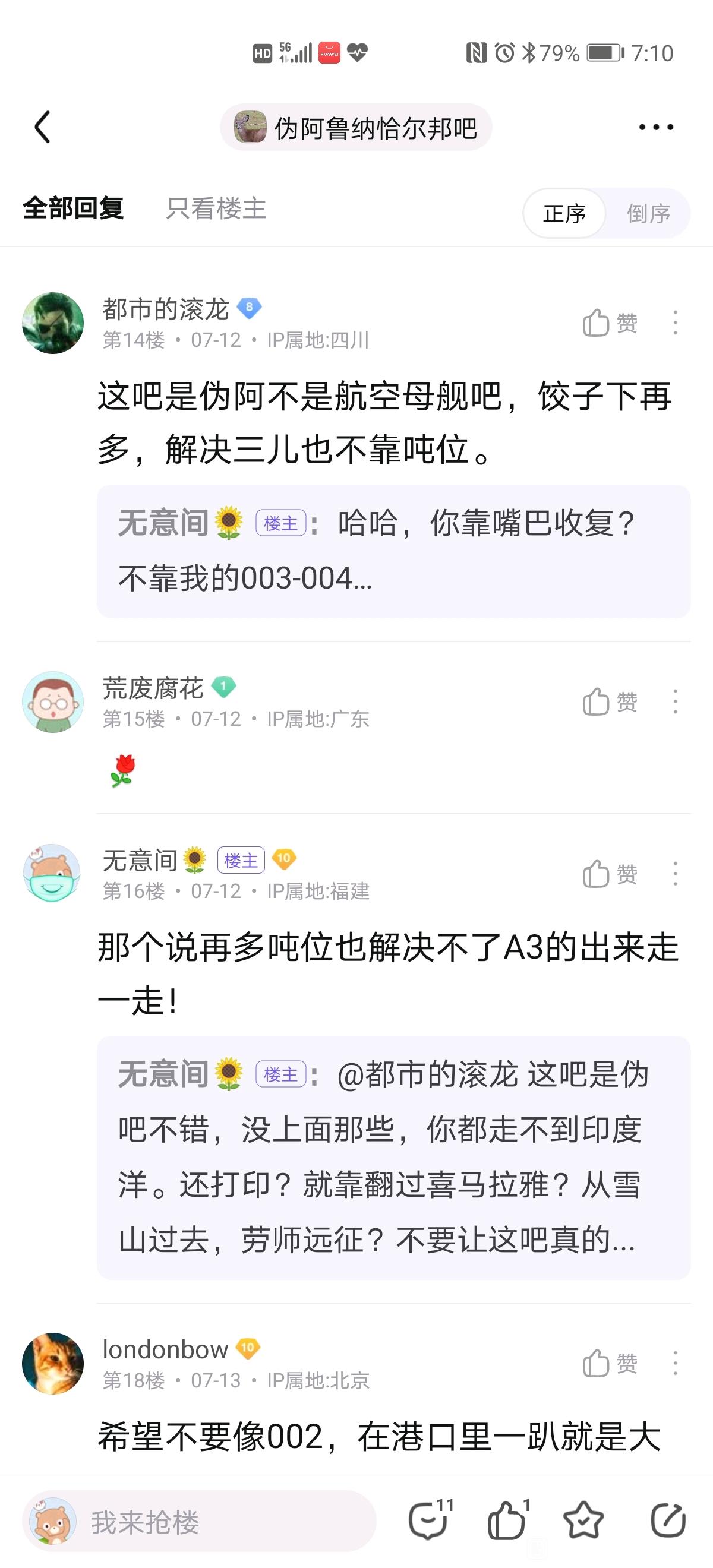Image resolution: width=713 pixels, height=1568 pixels.
Task: Show only 只看楼主 replies
Action: [216, 209]
